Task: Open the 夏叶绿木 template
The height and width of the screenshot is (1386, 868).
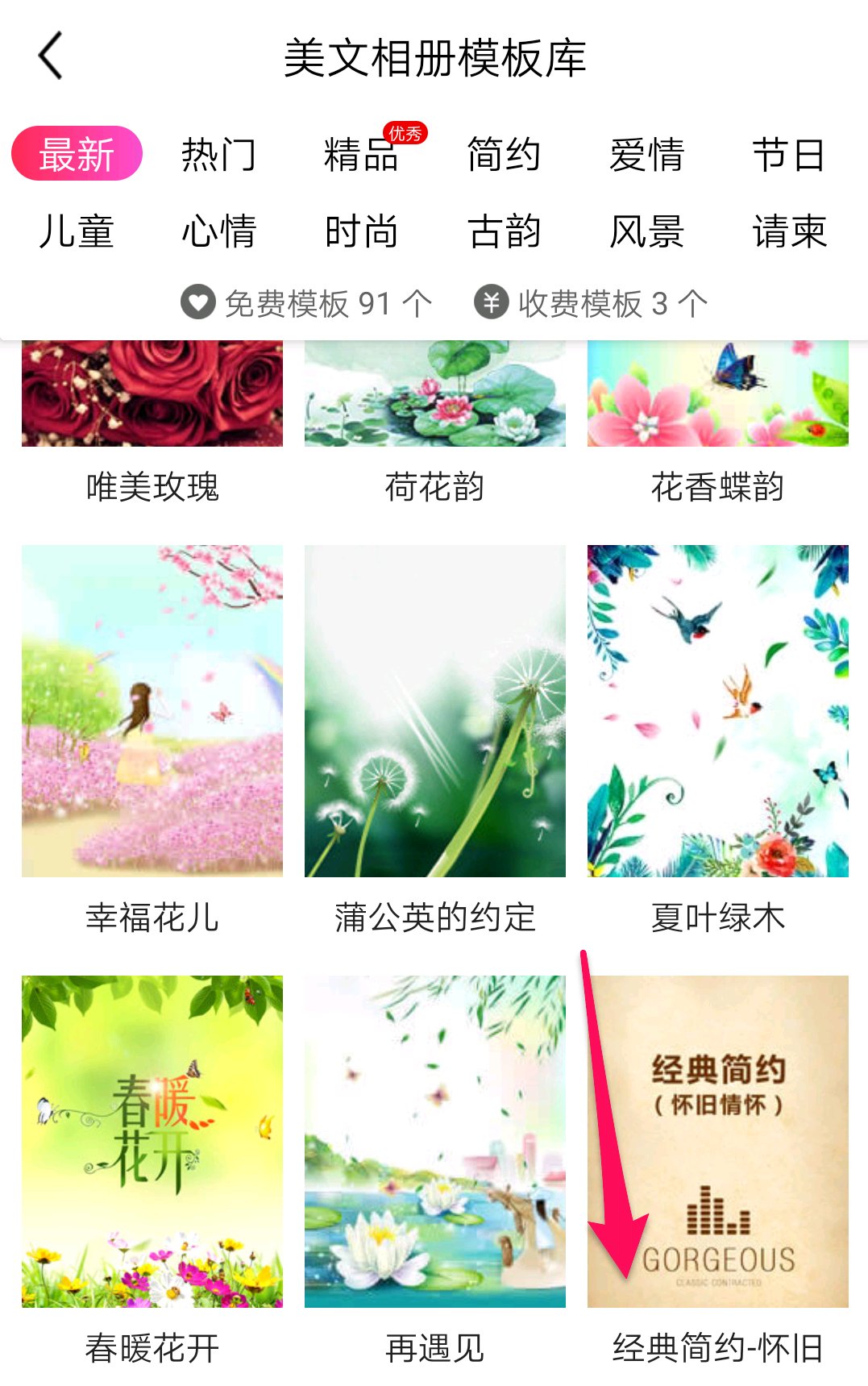Action: [x=717, y=711]
